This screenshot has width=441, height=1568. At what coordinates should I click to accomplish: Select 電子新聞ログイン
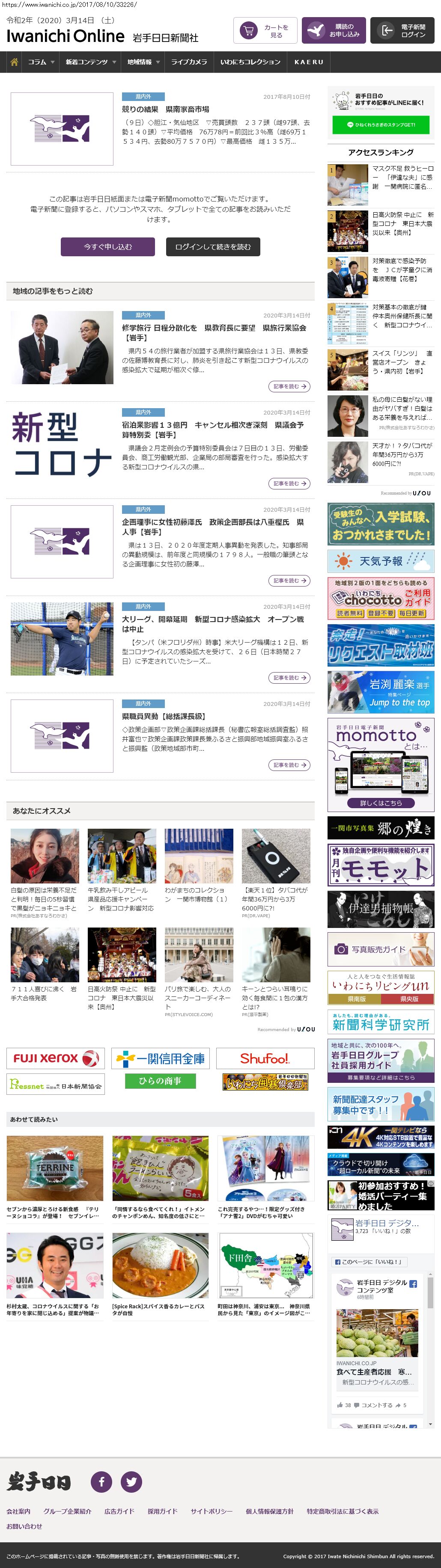[x=402, y=30]
